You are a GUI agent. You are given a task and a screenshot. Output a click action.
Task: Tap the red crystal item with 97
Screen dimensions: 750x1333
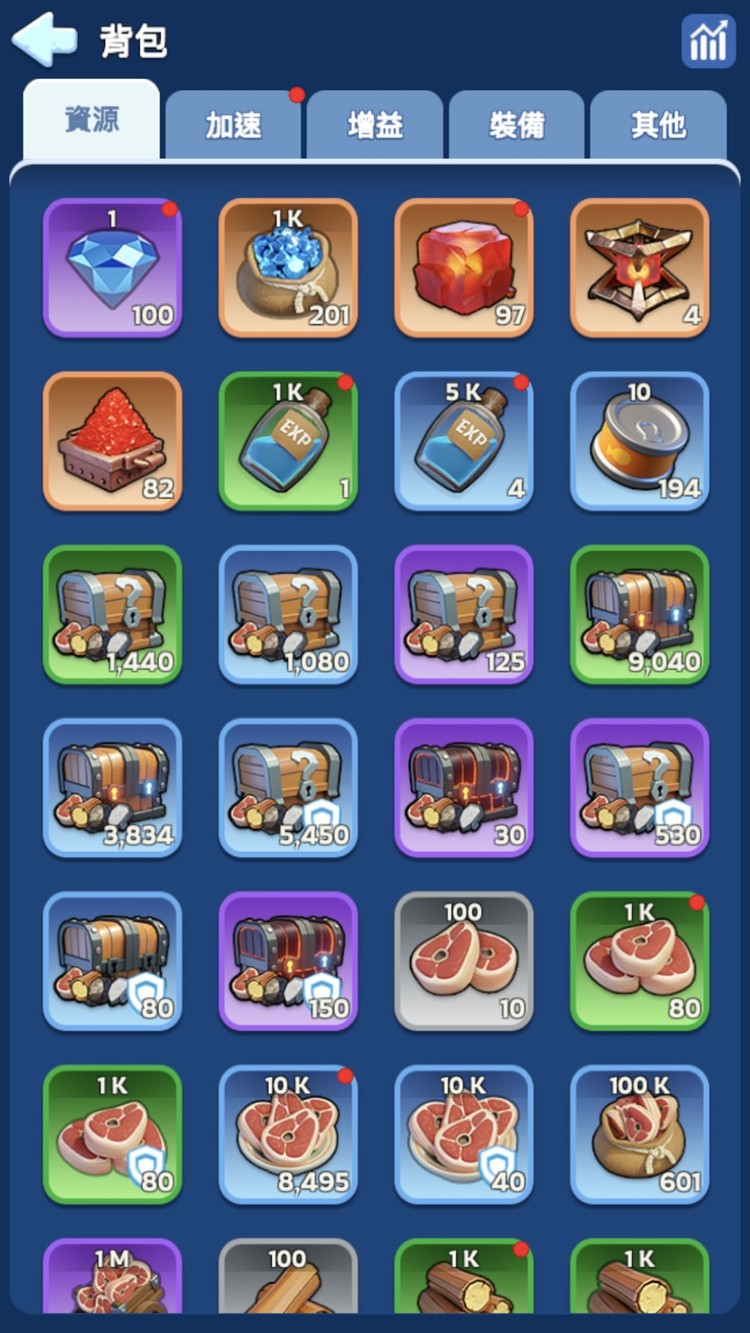[464, 267]
